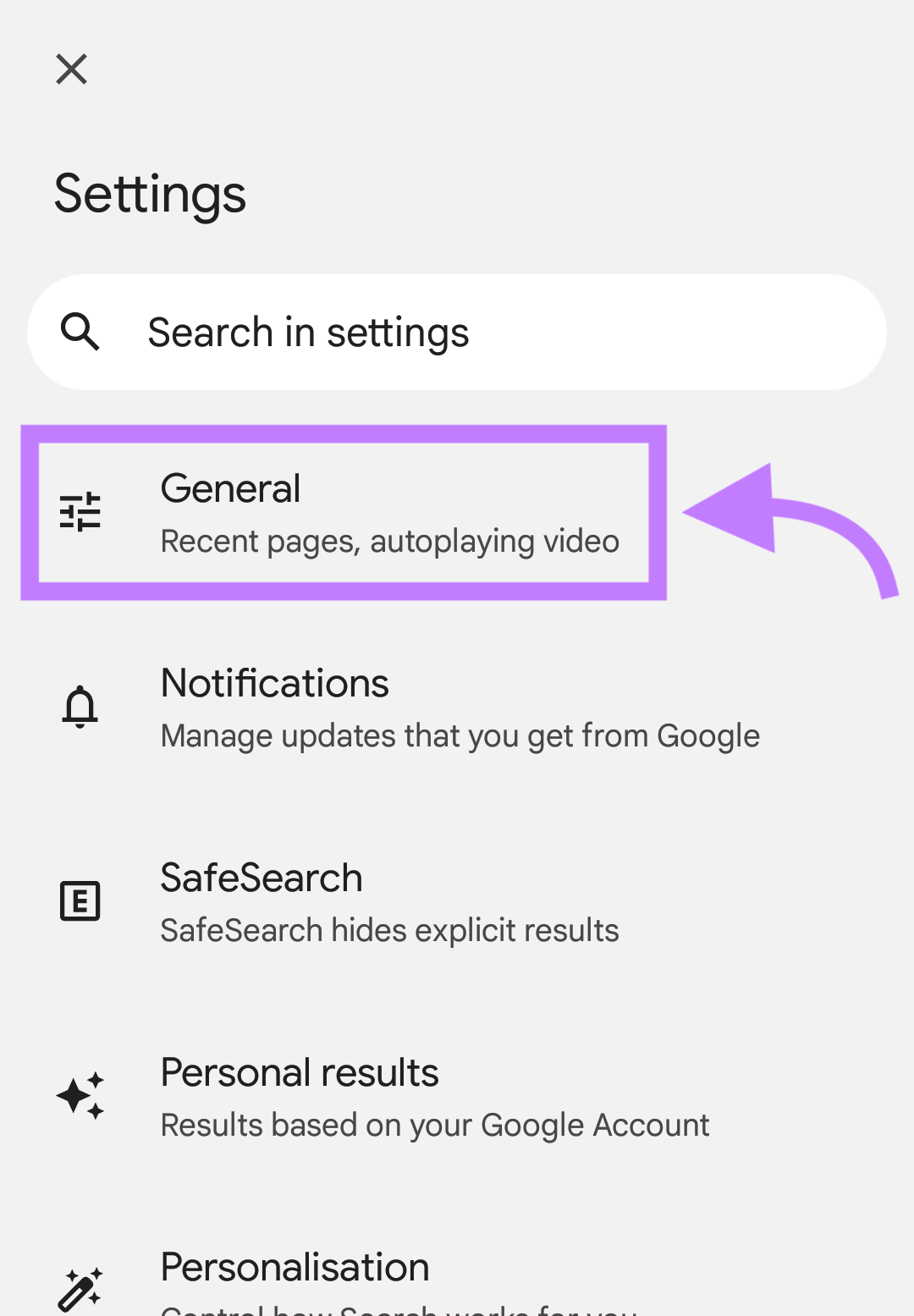
Task: Click the Settings page title
Action: [x=150, y=193]
